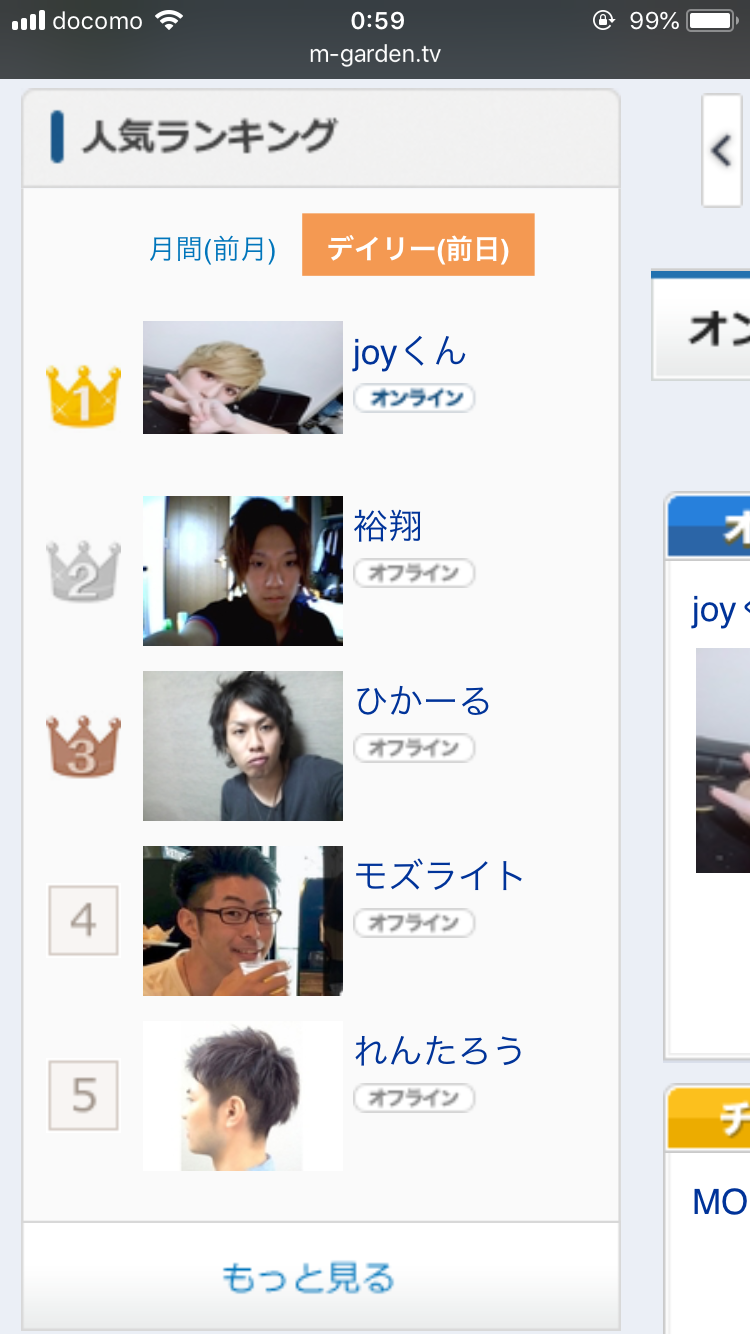750x1334 pixels.
Task: Tap the left arrow carousel button
Action: click(x=722, y=151)
